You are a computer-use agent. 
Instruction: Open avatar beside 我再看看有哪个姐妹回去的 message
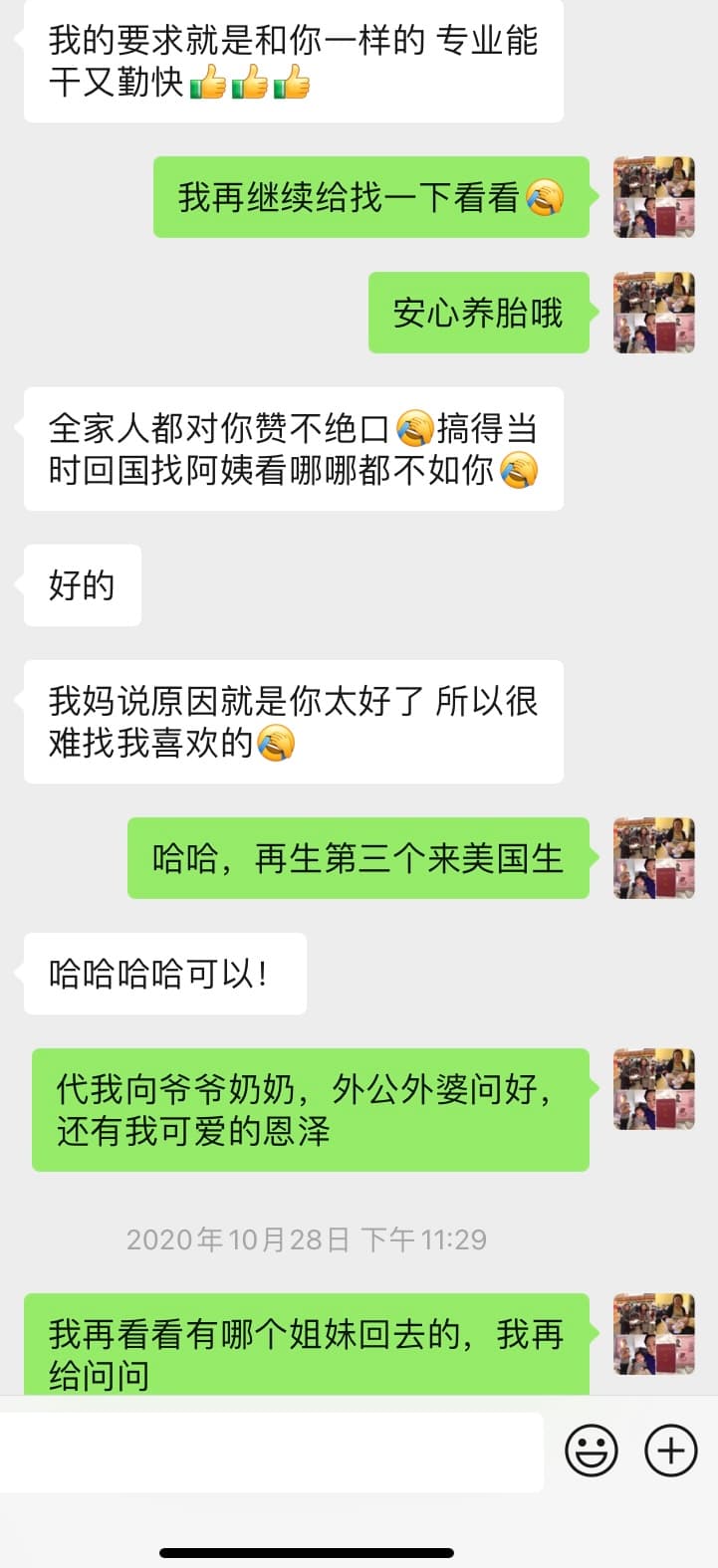654,1334
